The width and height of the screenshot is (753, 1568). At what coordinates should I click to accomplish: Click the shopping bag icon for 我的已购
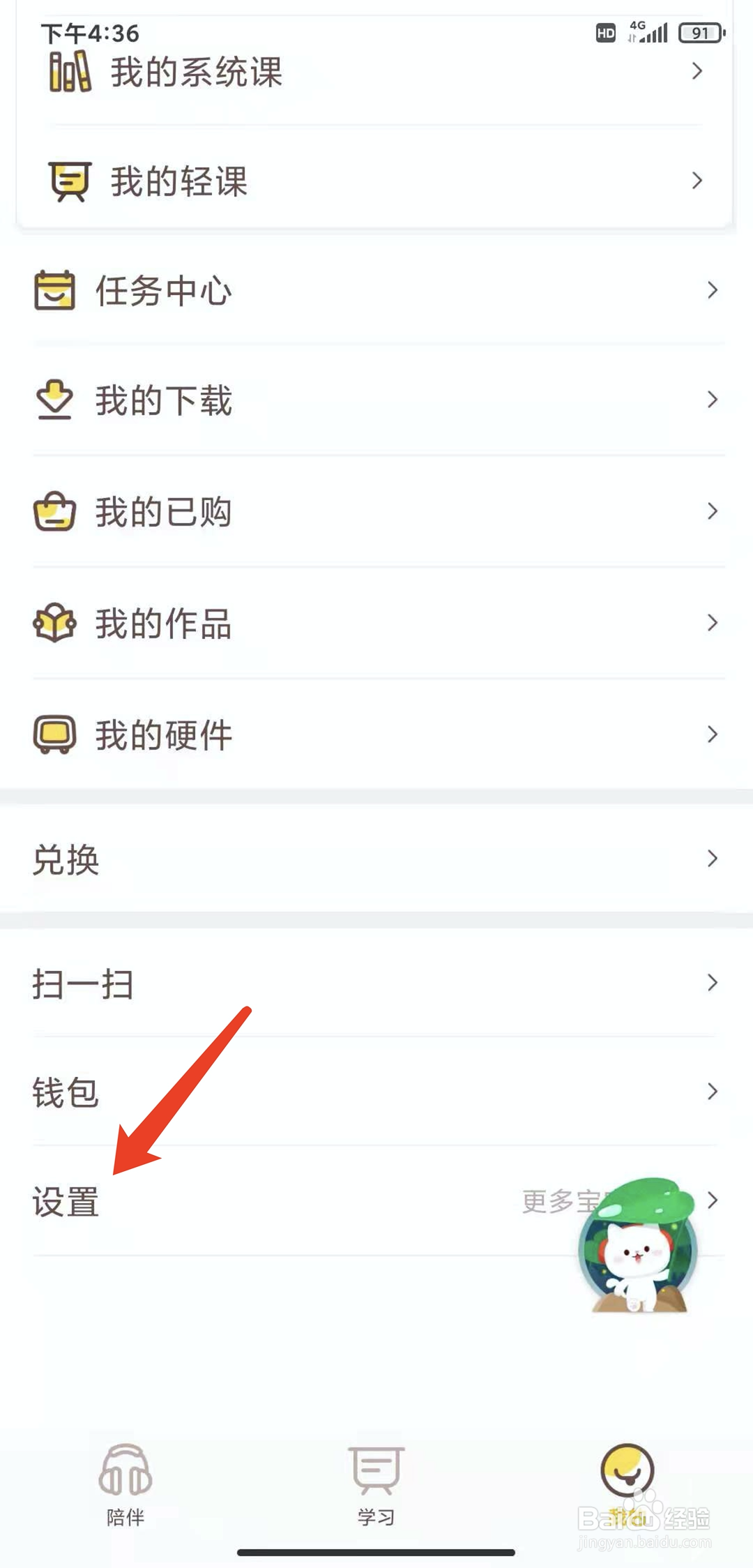(56, 511)
